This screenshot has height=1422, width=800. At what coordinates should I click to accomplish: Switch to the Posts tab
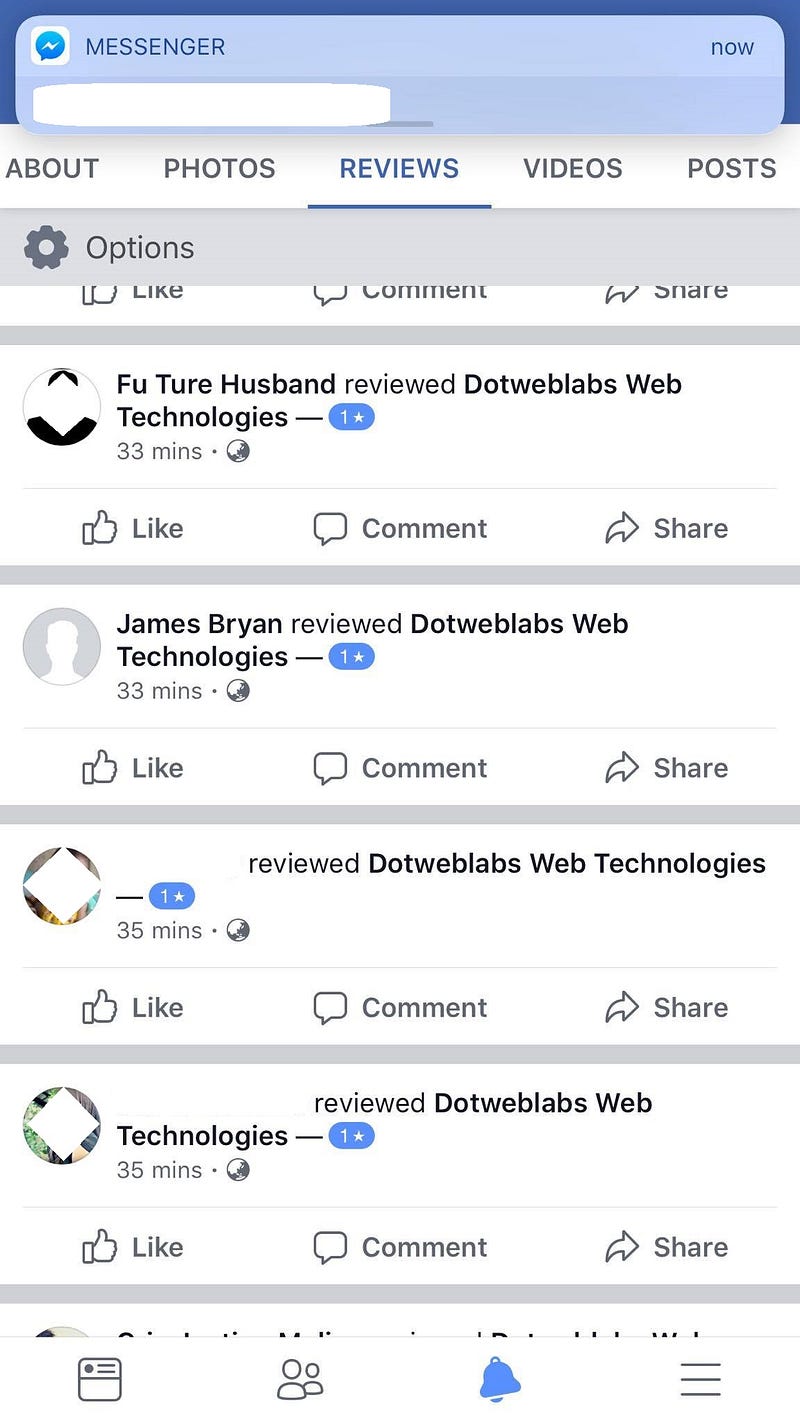pyautogui.click(x=731, y=168)
